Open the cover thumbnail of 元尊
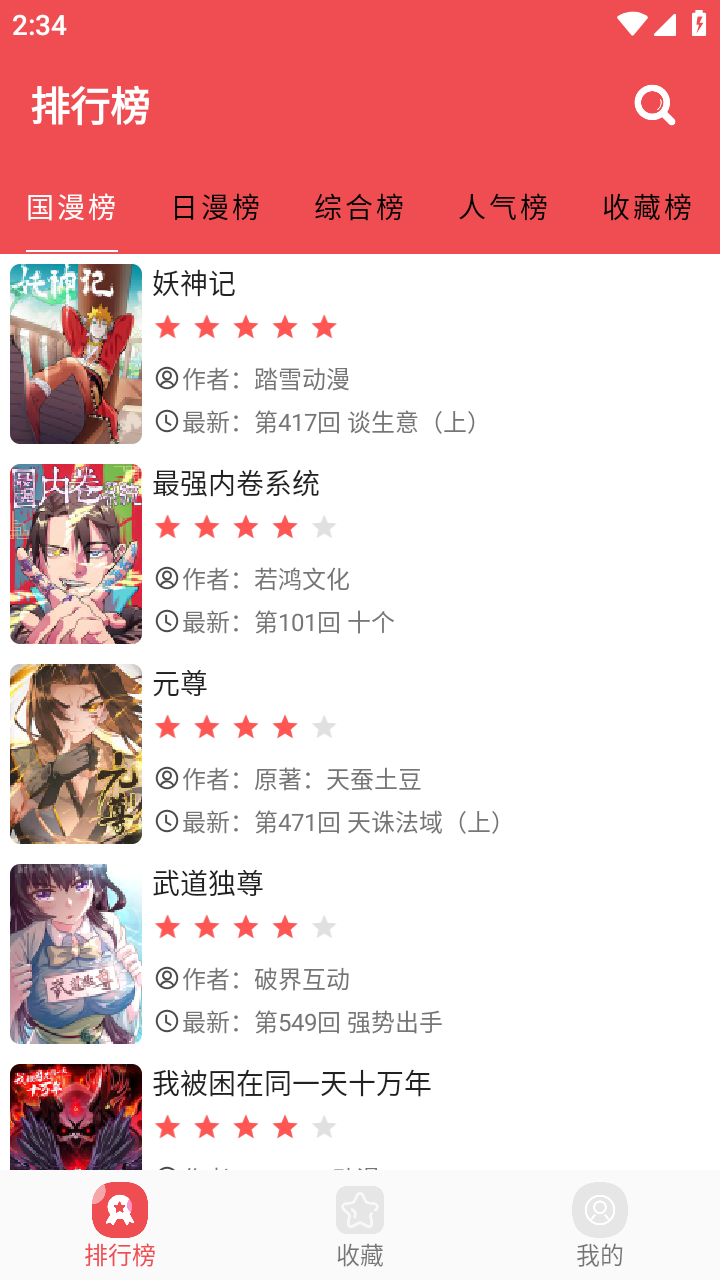Image resolution: width=720 pixels, height=1280 pixels. [76, 754]
